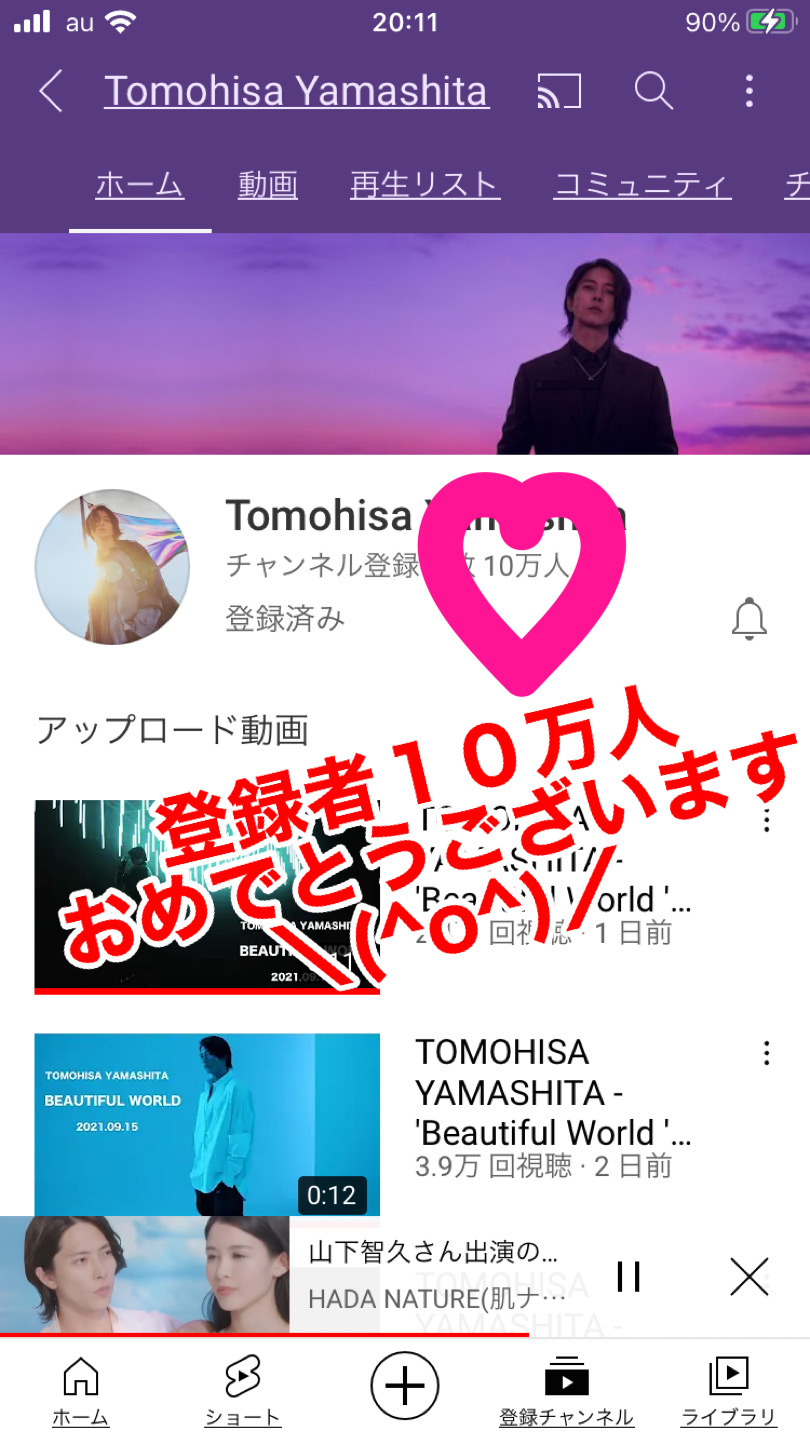
Task: Pause the miniplayer video
Action: click(x=629, y=1276)
